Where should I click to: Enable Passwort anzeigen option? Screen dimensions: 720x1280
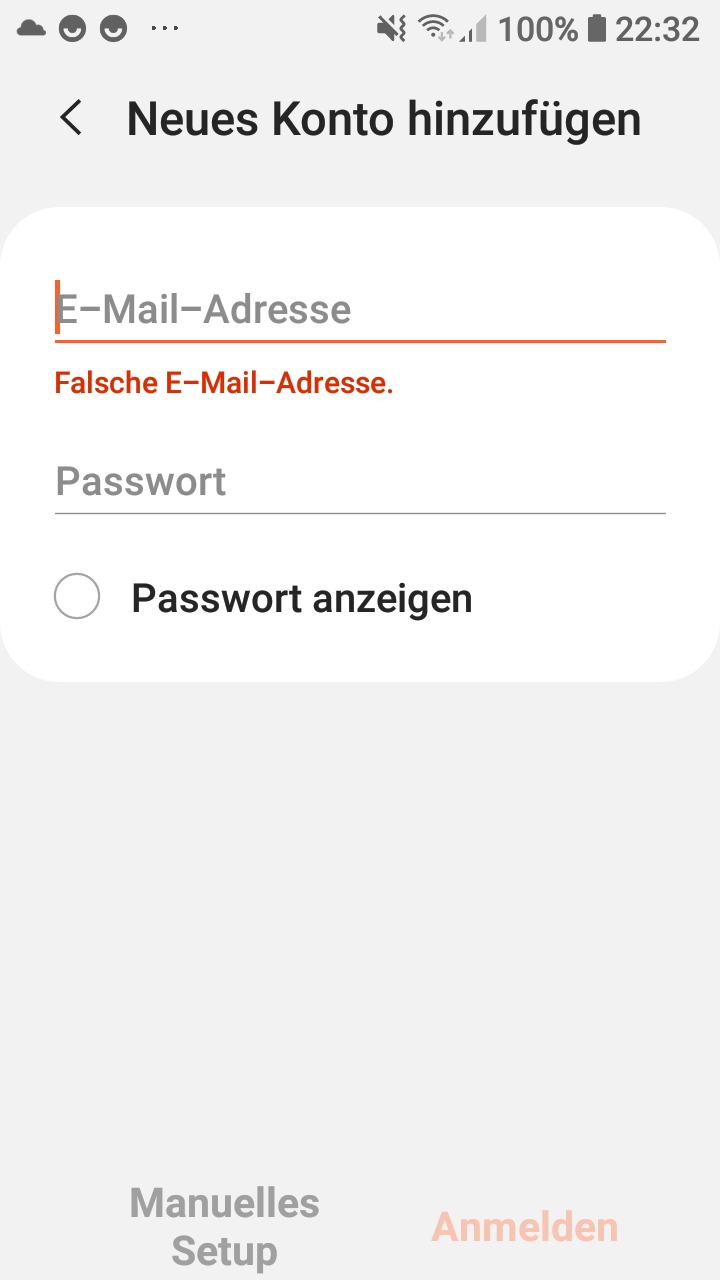pyautogui.click(x=77, y=598)
